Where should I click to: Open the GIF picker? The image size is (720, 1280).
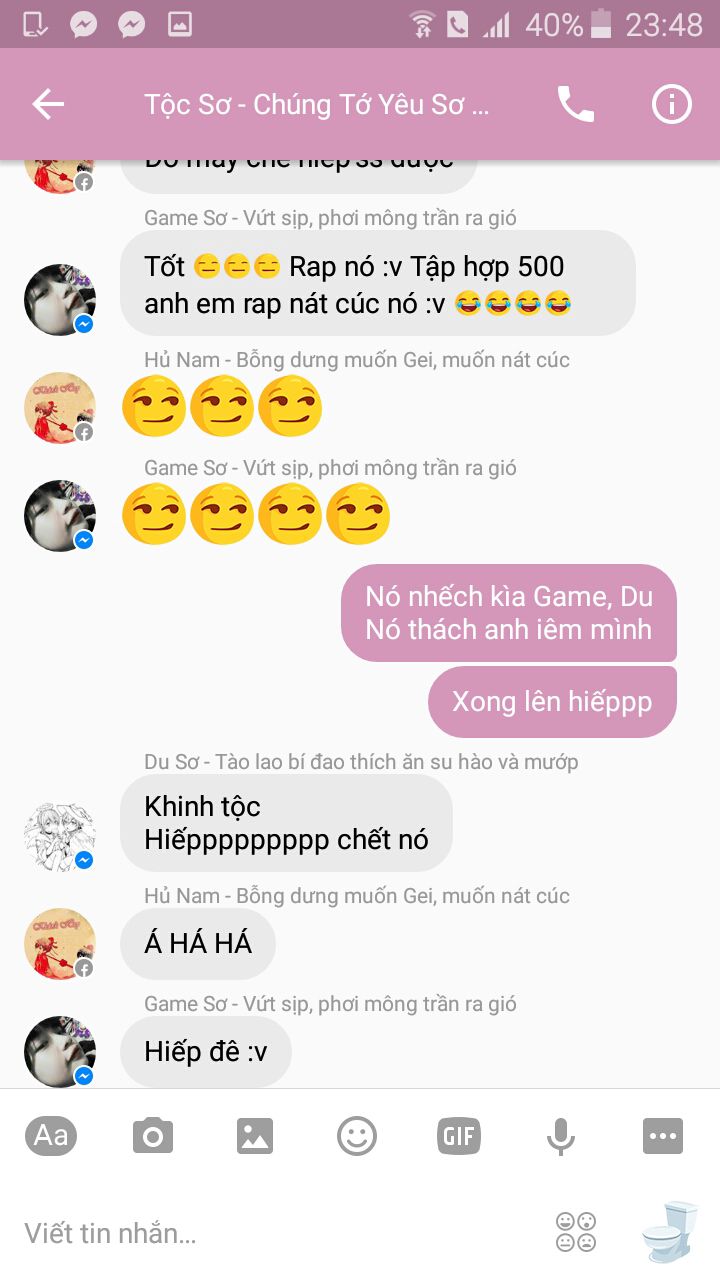(459, 1136)
